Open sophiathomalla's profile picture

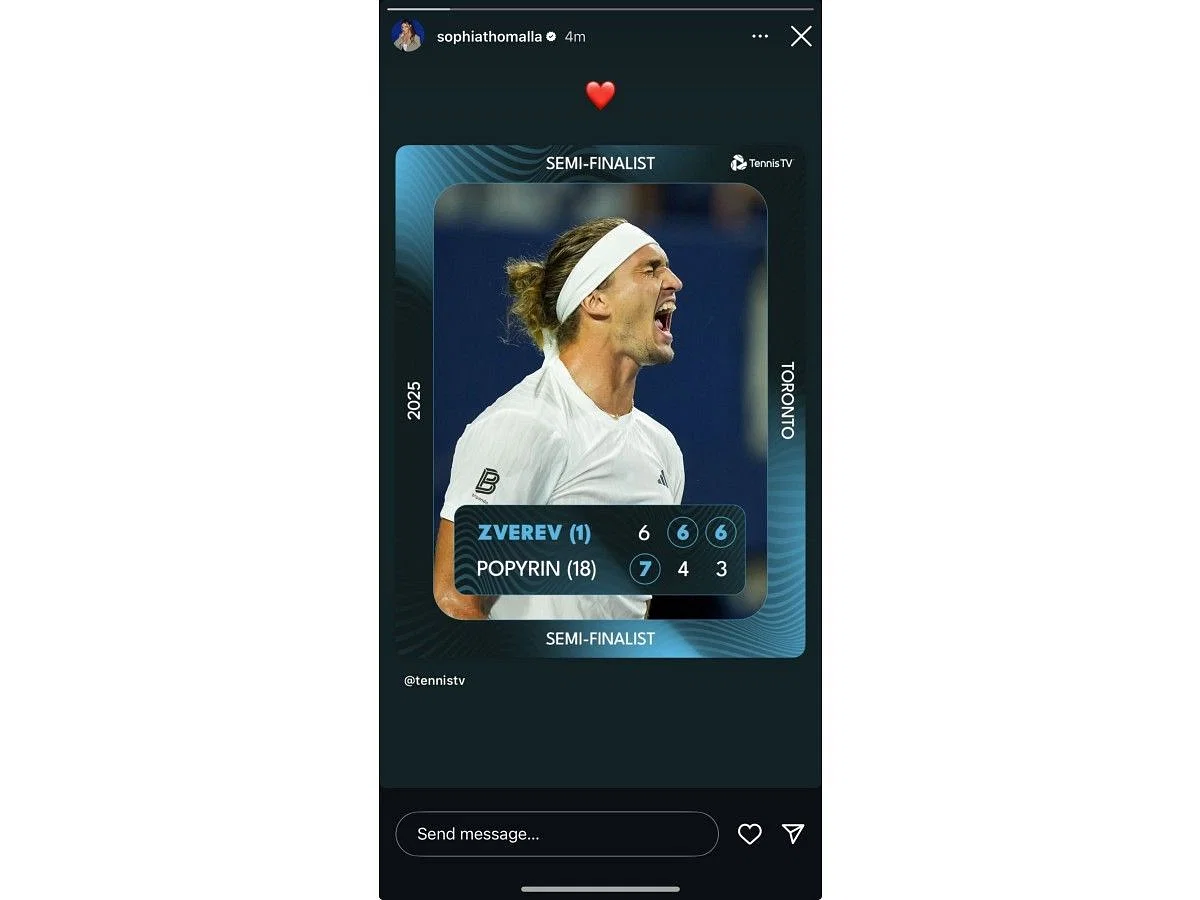[408, 36]
